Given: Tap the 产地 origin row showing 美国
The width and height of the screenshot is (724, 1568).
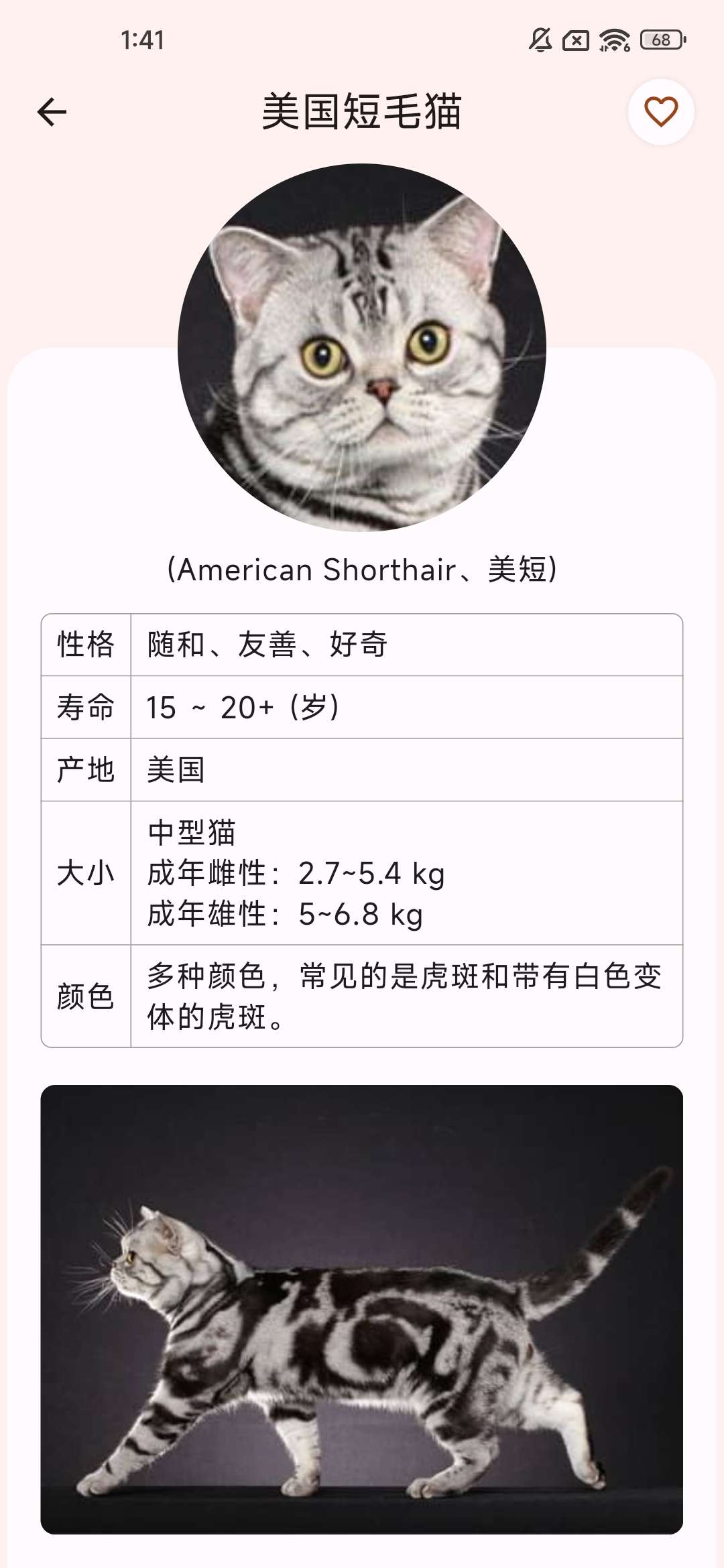Looking at the screenshot, I should click(x=362, y=771).
